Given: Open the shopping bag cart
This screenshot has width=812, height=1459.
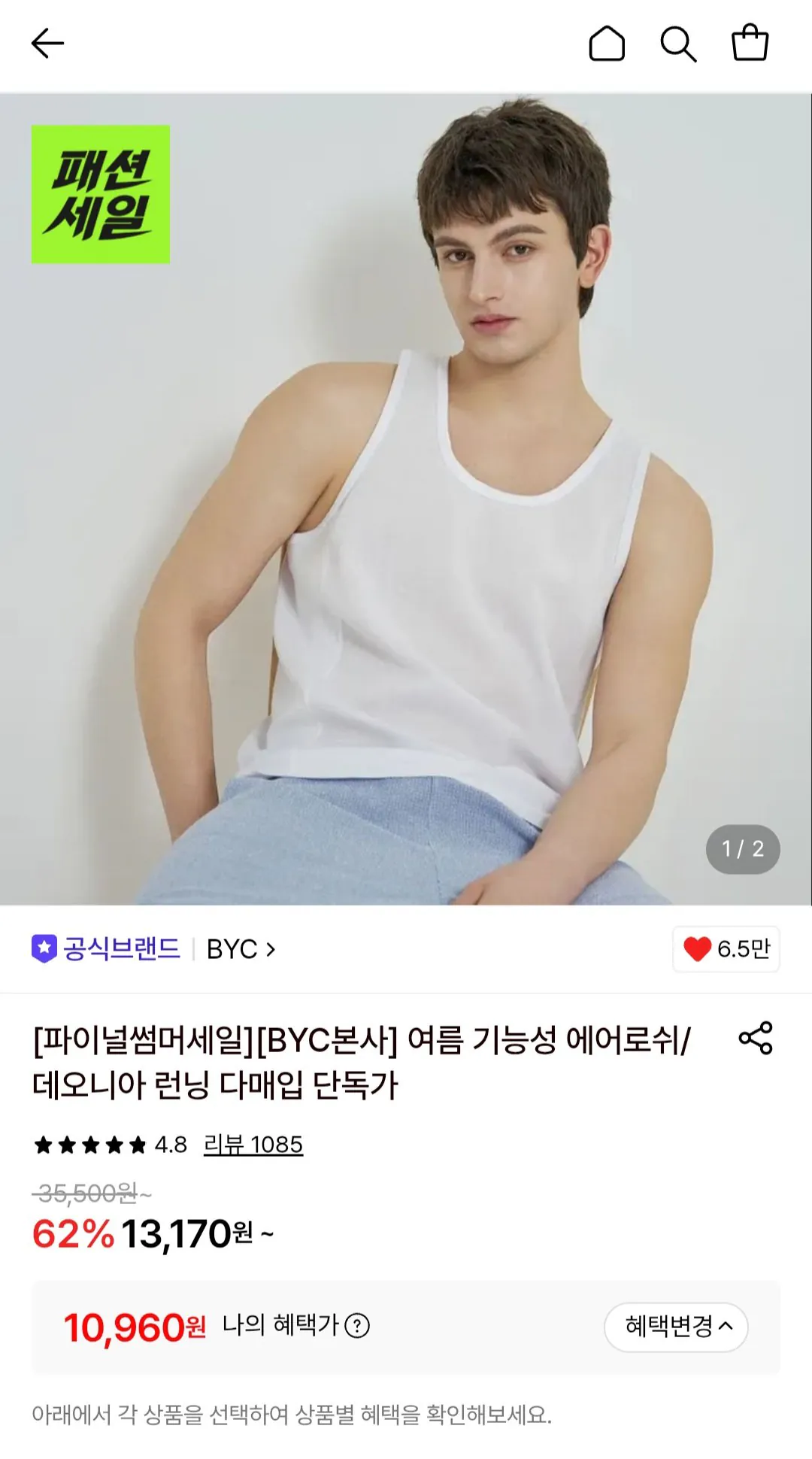Looking at the screenshot, I should tap(750, 43).
